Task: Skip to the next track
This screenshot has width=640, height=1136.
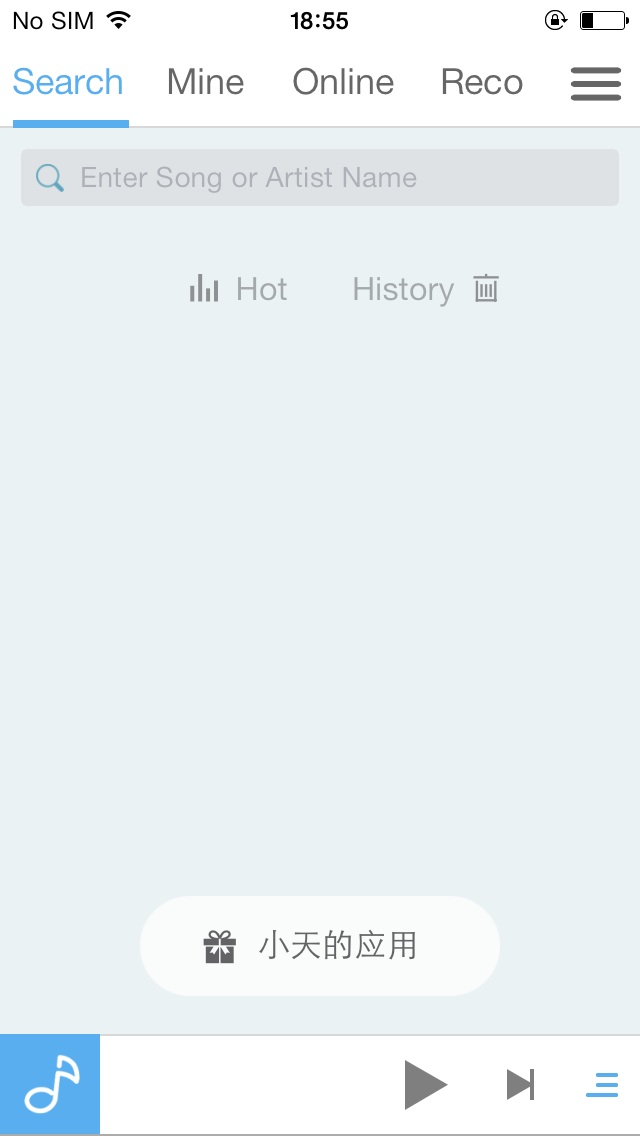Action: pyautogui.click(x=520, y=1085)
